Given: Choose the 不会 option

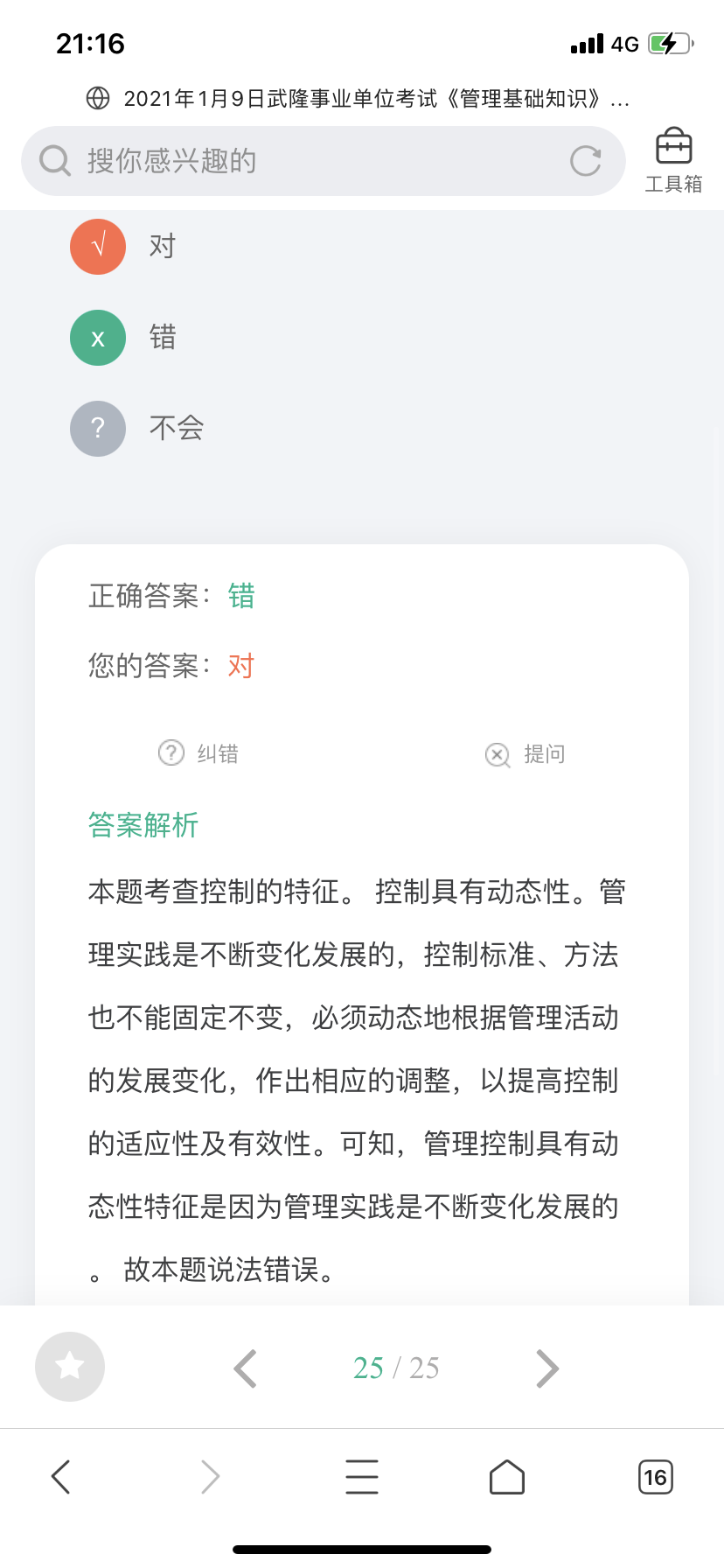Looking at the screenshot, I should click(x=137, y=429).
